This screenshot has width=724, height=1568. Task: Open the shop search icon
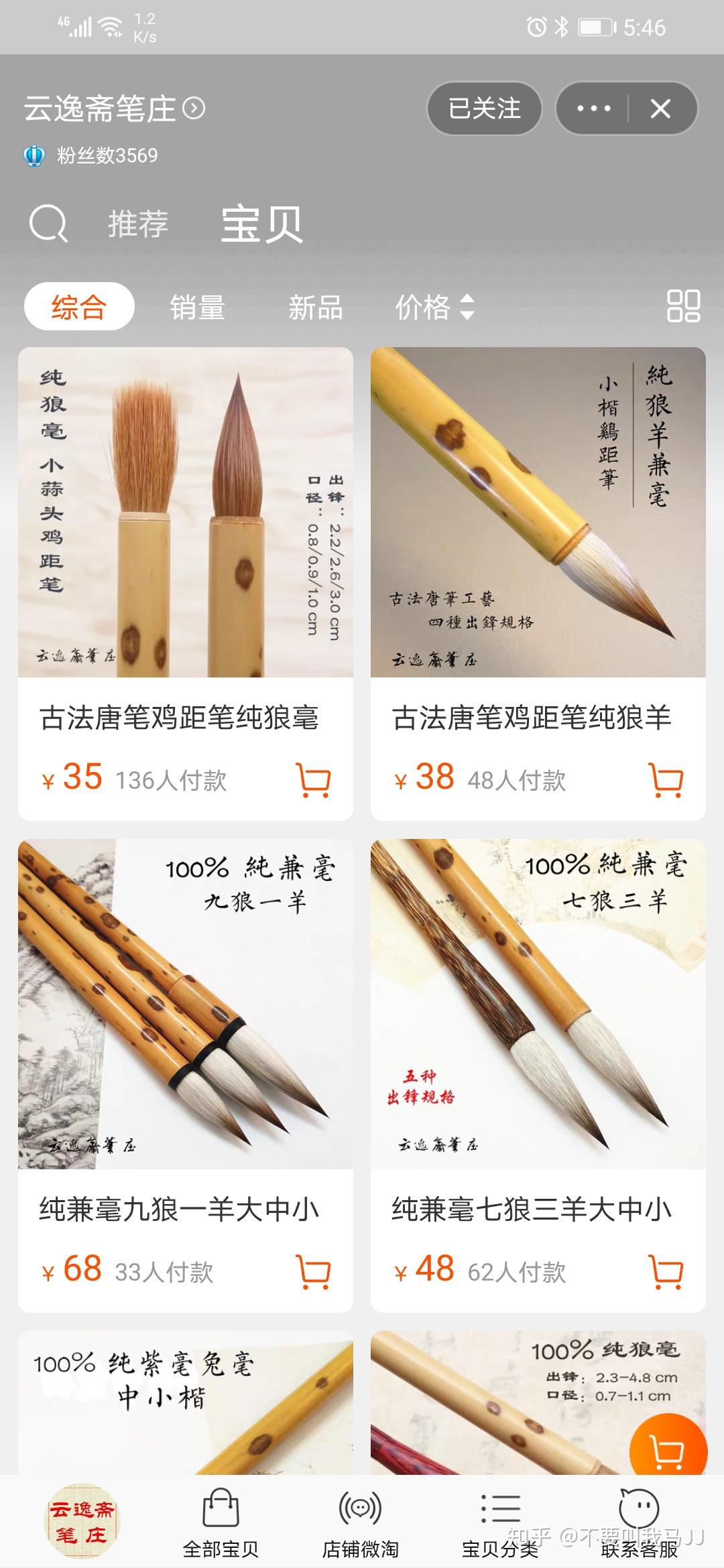point(48,224)
